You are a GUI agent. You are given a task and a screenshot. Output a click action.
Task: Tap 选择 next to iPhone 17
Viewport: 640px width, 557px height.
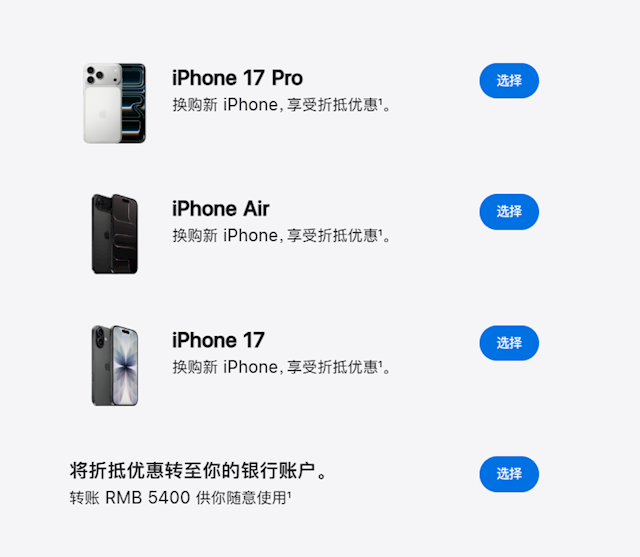(509, 343)
